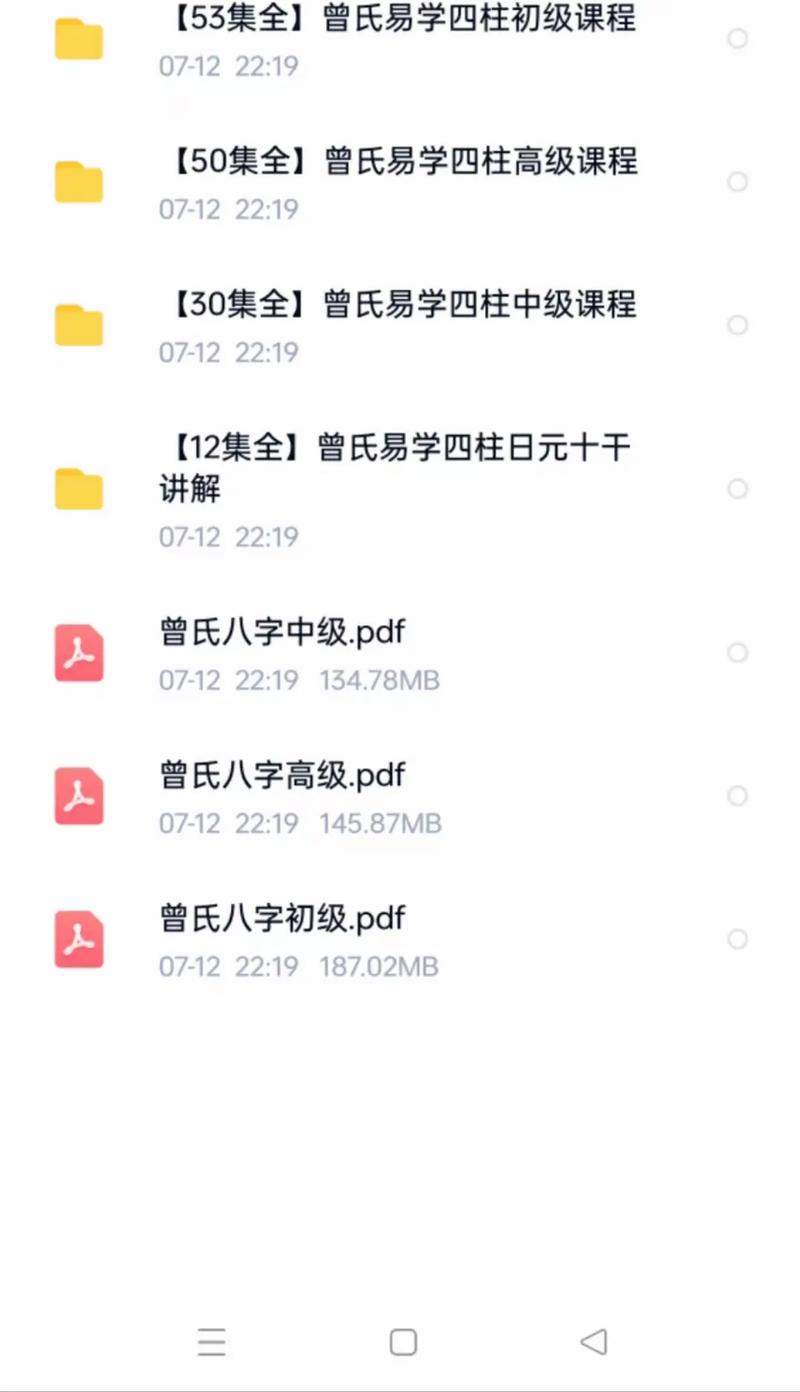Select 曾氏八字中级.pdf with its circle
Viewport: 800px width, 1392px height.
click(738, 653)
